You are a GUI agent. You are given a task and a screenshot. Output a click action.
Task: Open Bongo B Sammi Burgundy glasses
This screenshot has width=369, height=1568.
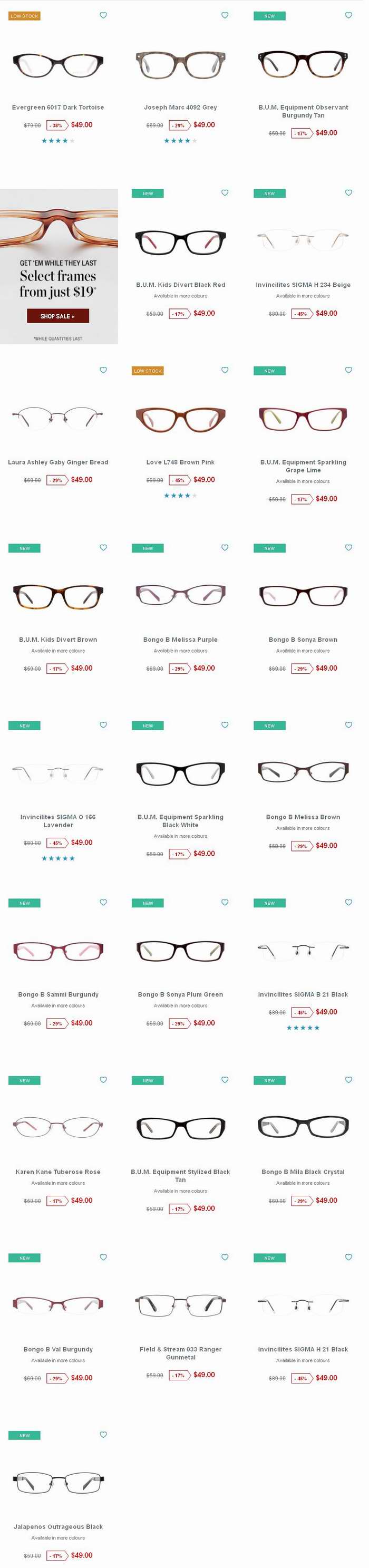point(58,994)
